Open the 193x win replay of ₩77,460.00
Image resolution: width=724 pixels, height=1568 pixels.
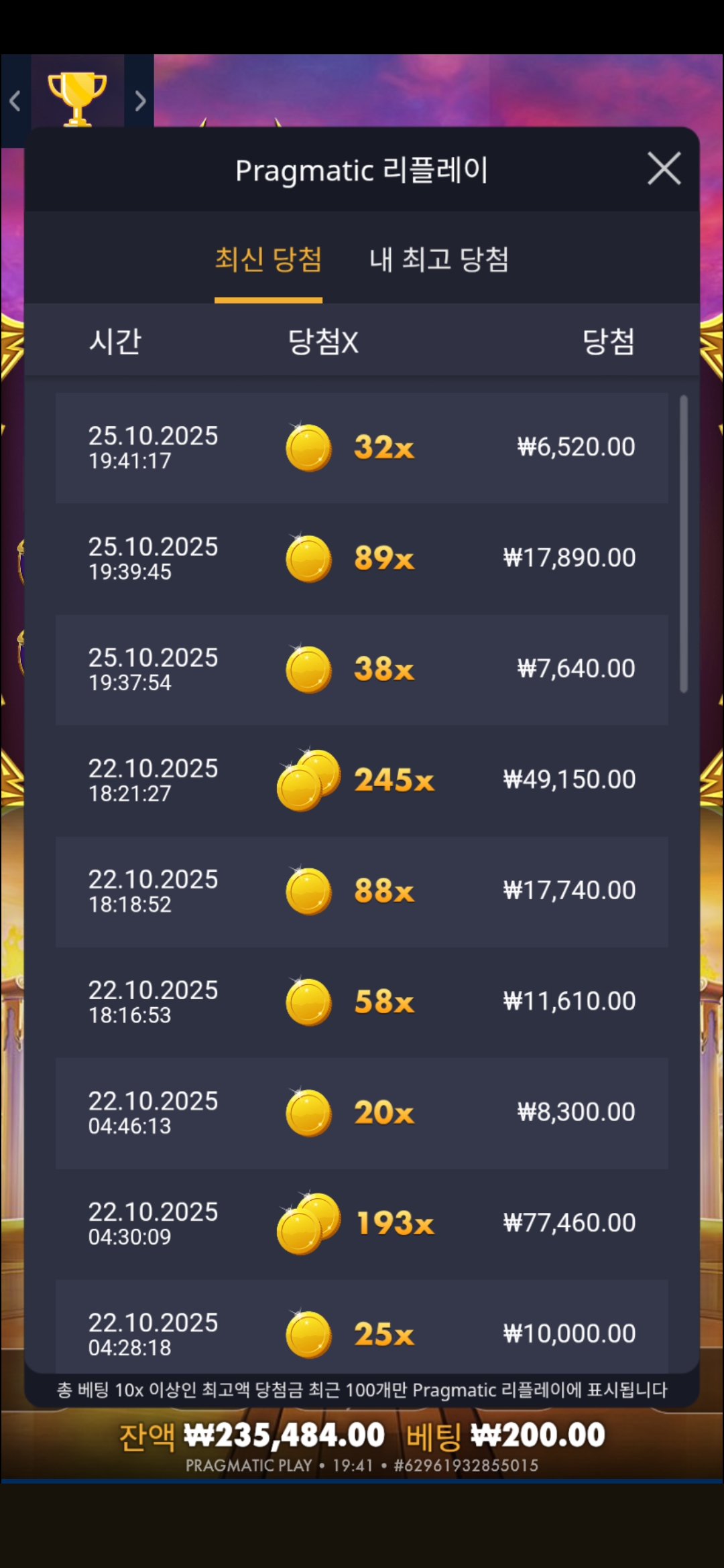point(361,1224)
